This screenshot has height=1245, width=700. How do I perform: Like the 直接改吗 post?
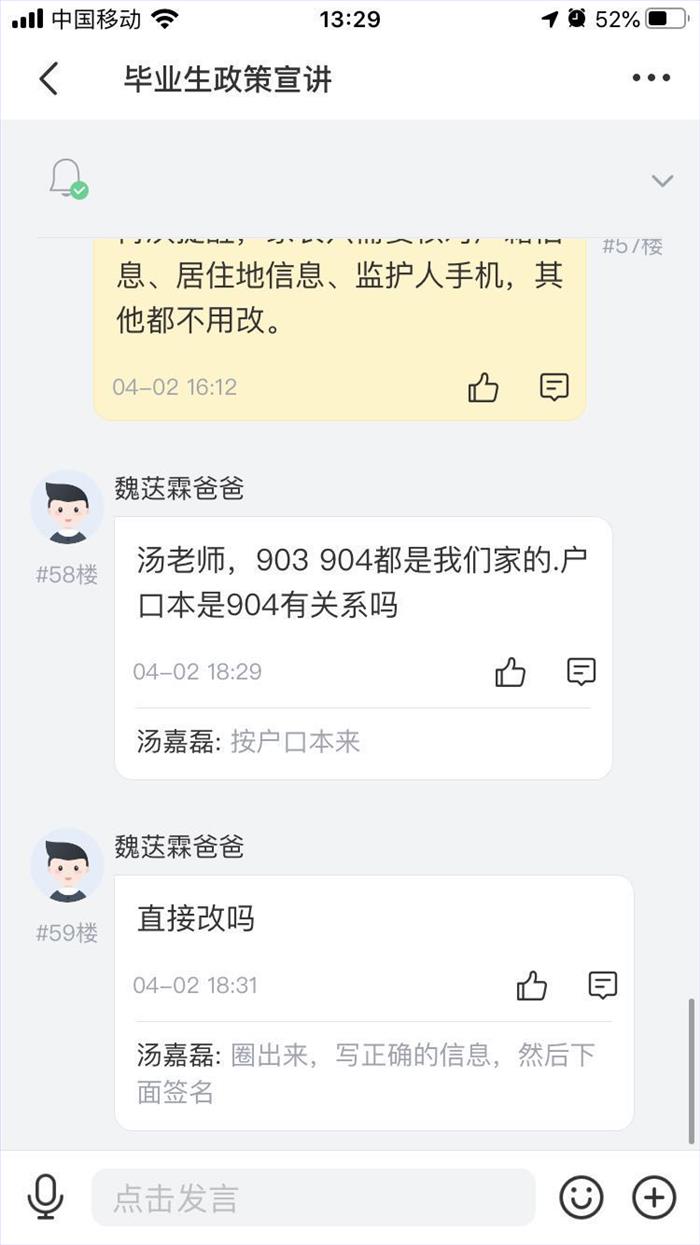pos(532,986)
